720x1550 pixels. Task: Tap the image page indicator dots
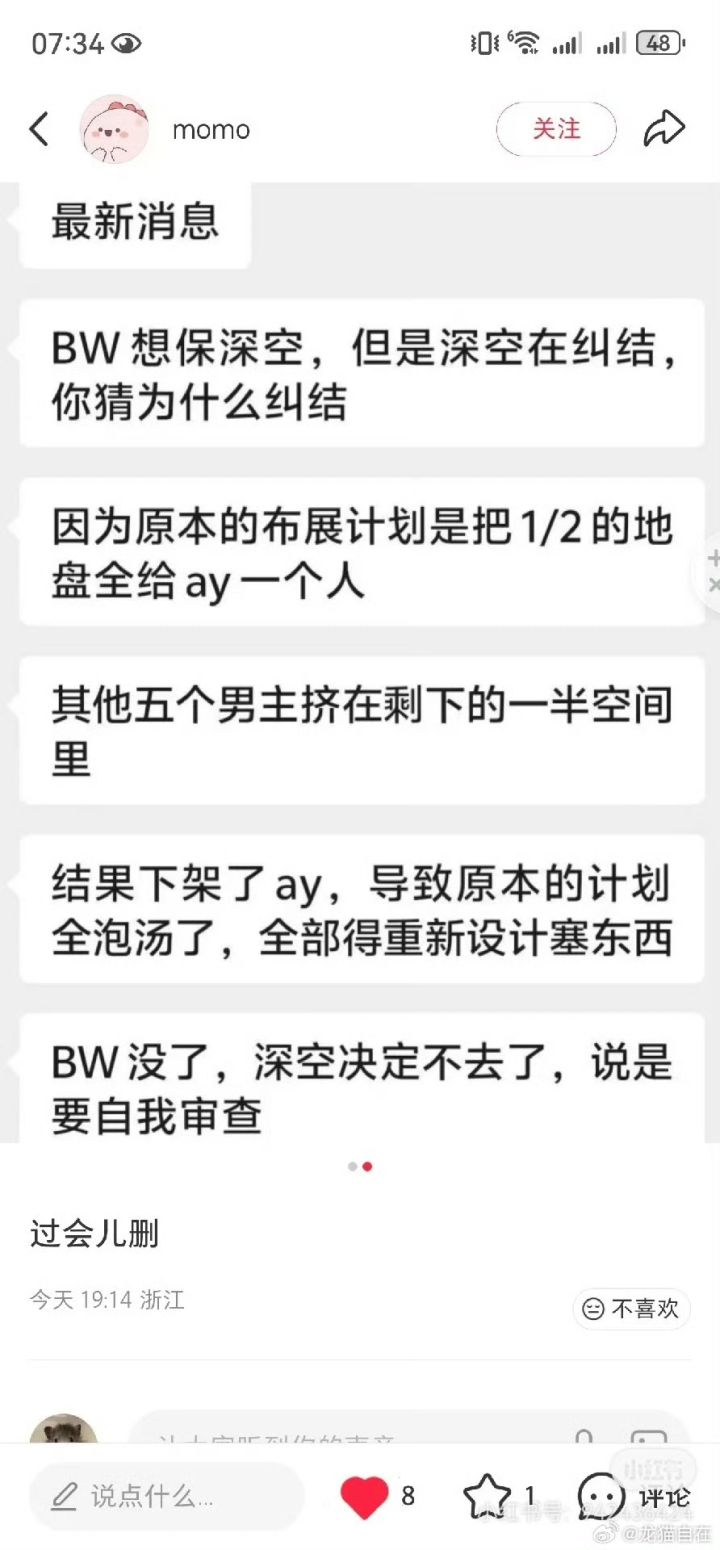tap(360, 1166)
